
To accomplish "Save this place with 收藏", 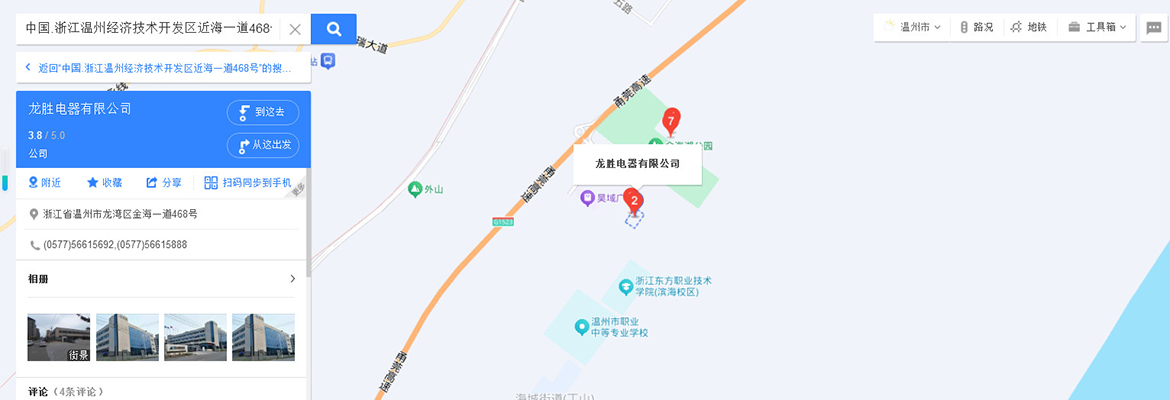I will [104, 183].
